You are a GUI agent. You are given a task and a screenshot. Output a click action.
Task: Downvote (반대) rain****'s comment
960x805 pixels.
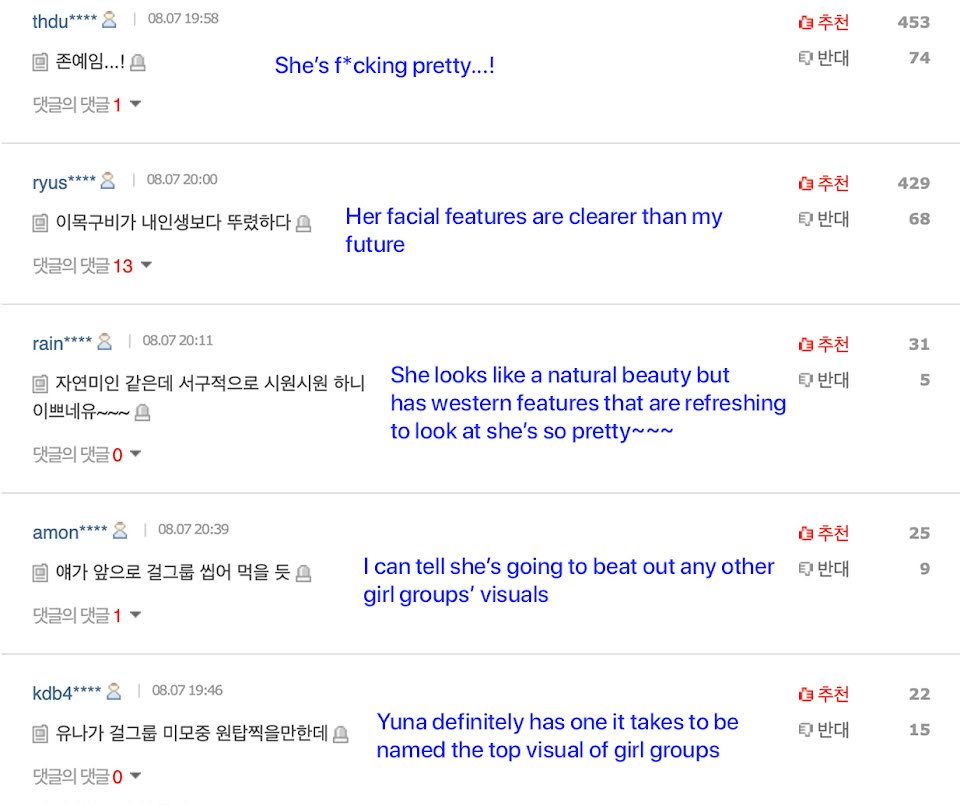[x=823, y=380]
